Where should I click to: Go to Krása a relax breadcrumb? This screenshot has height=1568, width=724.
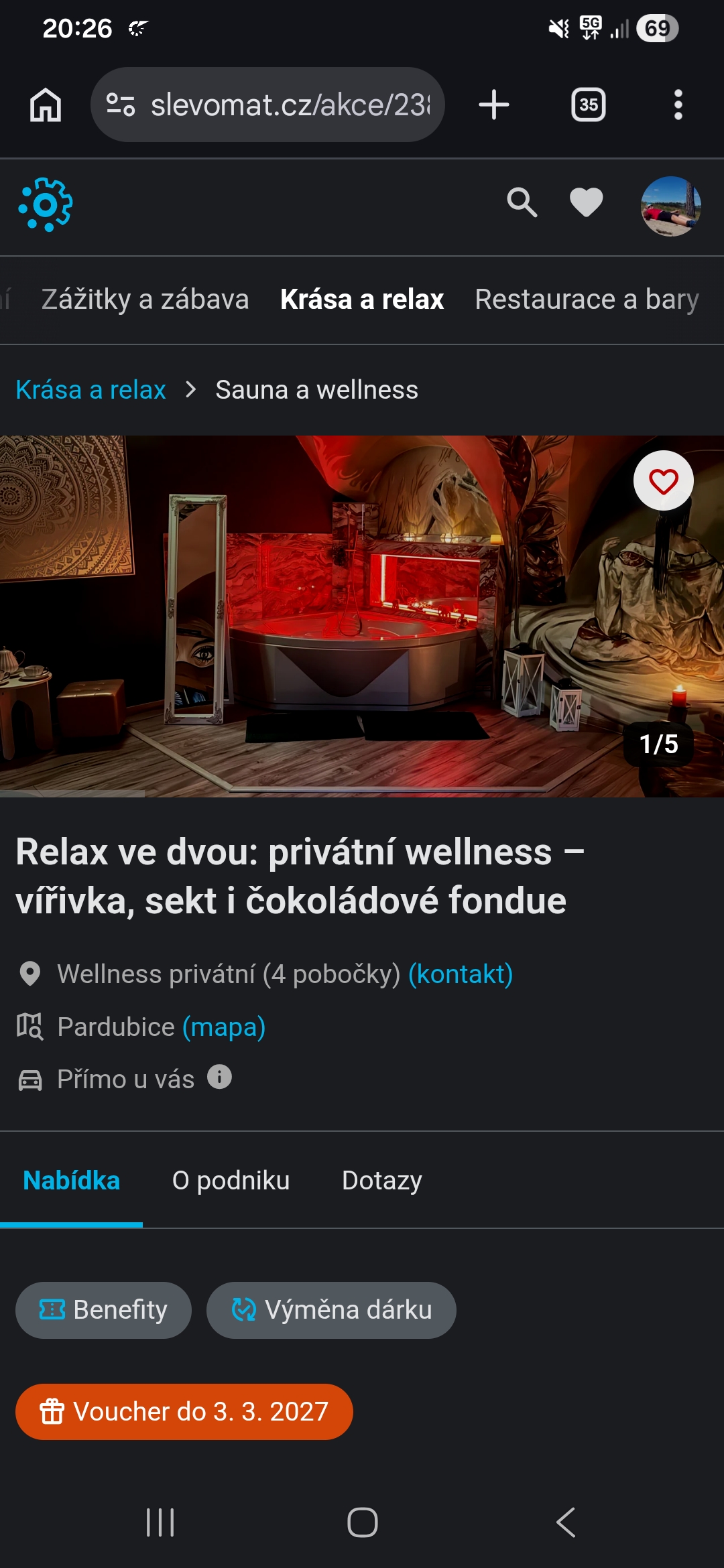pos(91,389)
